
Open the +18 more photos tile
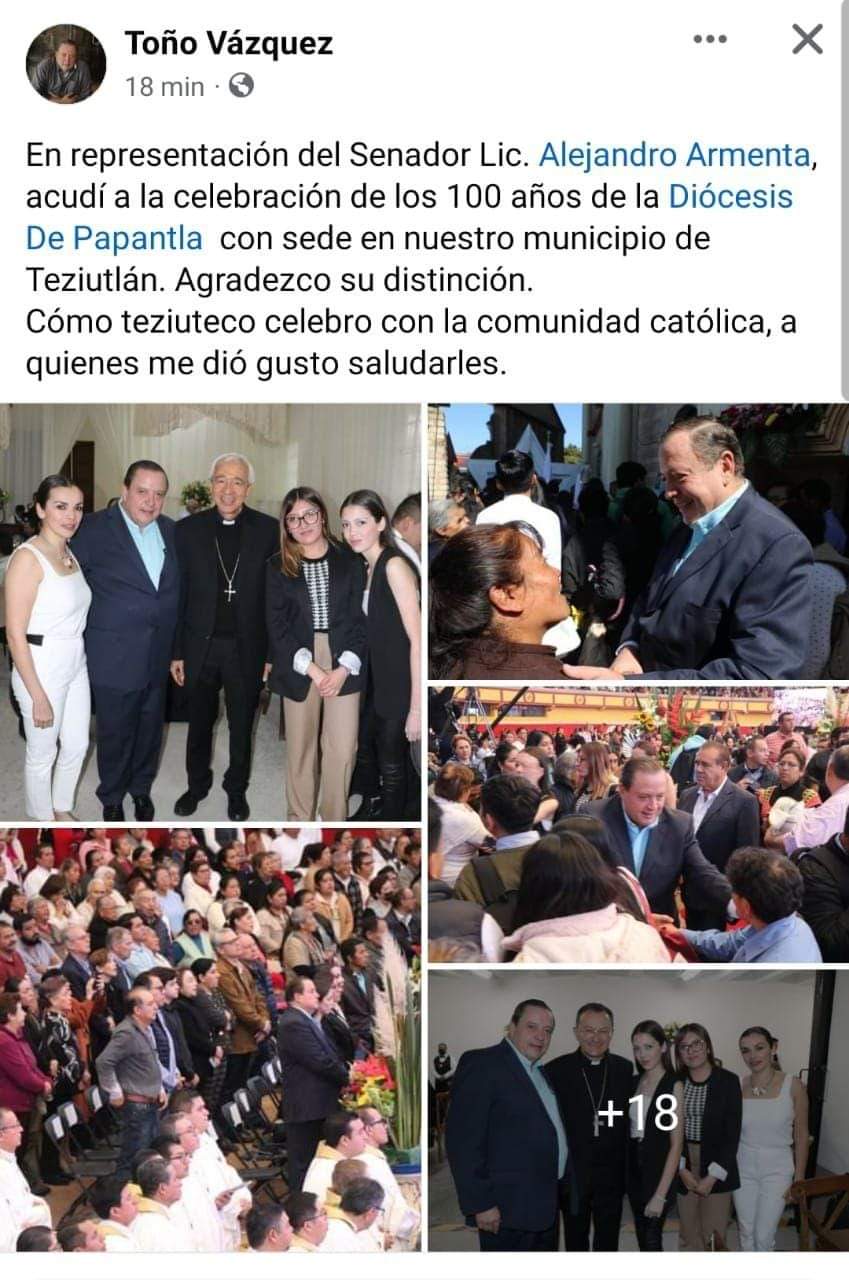pos(638,1110)
